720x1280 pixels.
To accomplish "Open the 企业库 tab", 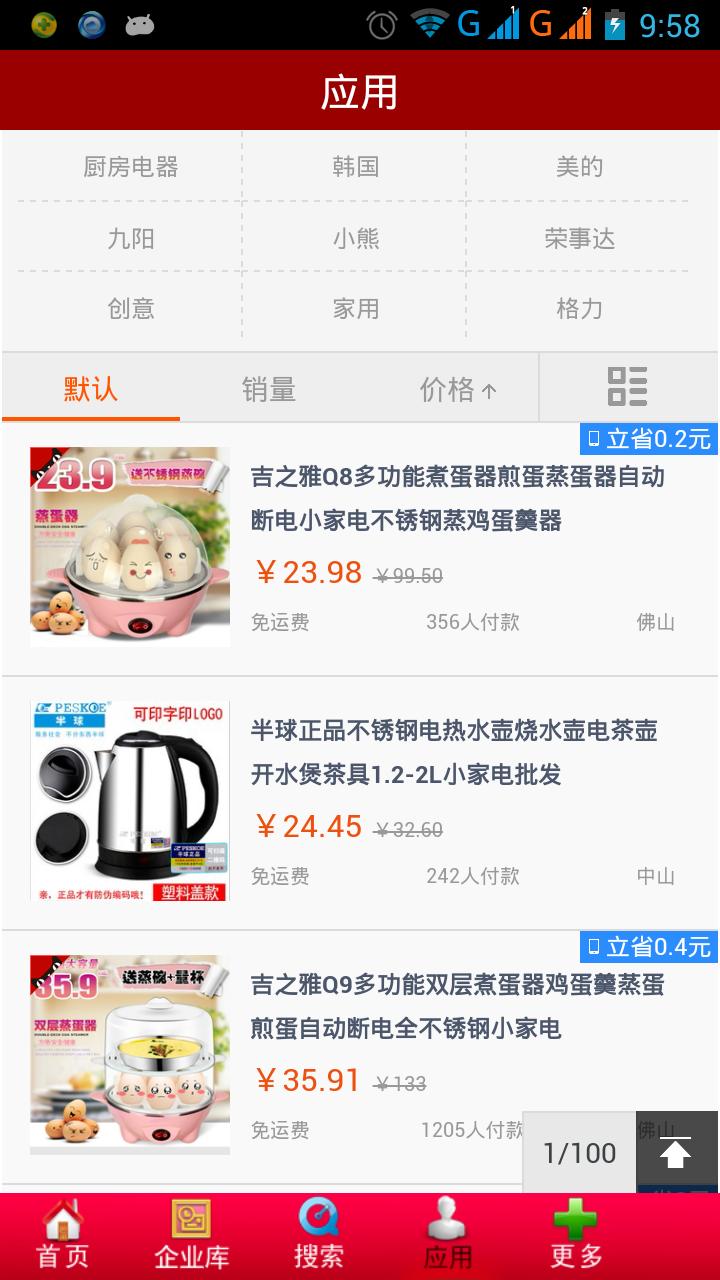I will pyautogui.click(x=191, y=1236).
